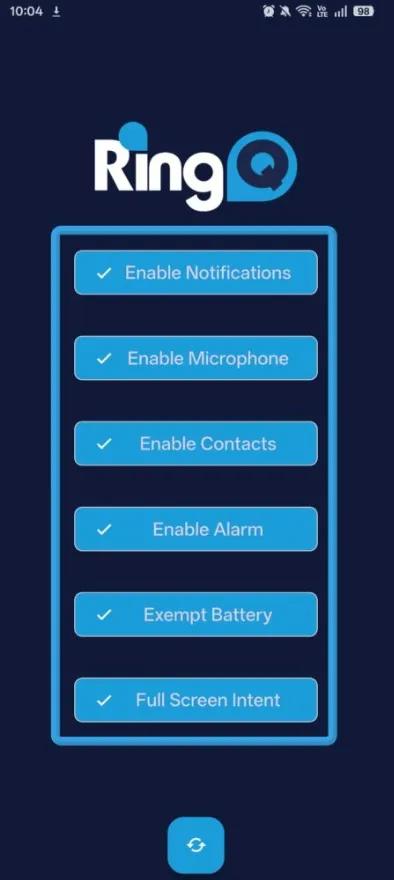Tap the Enable Alarm button

196,529
